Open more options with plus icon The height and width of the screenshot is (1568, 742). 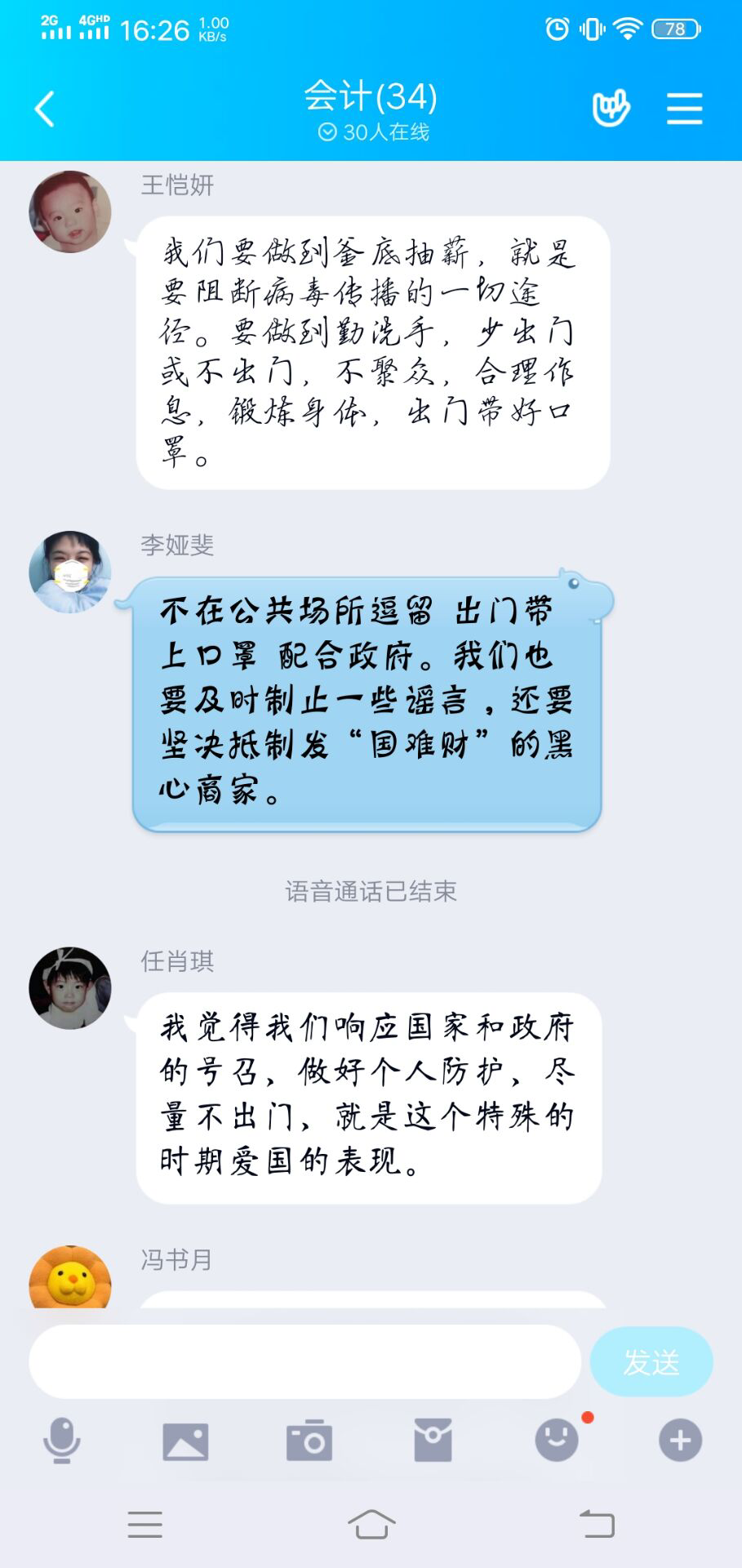pyautogui.click(x=680, y=1441)
